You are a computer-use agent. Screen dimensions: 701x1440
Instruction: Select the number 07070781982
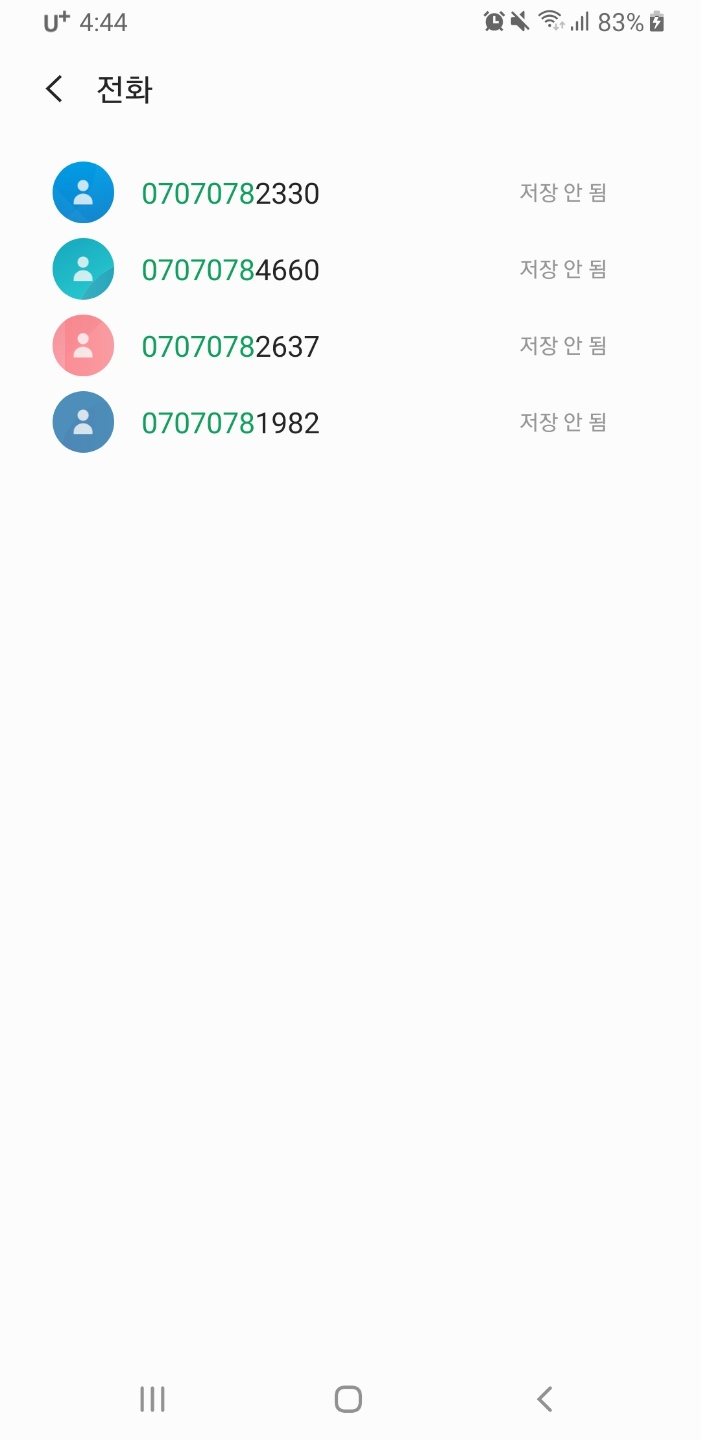tap(230, 423)
